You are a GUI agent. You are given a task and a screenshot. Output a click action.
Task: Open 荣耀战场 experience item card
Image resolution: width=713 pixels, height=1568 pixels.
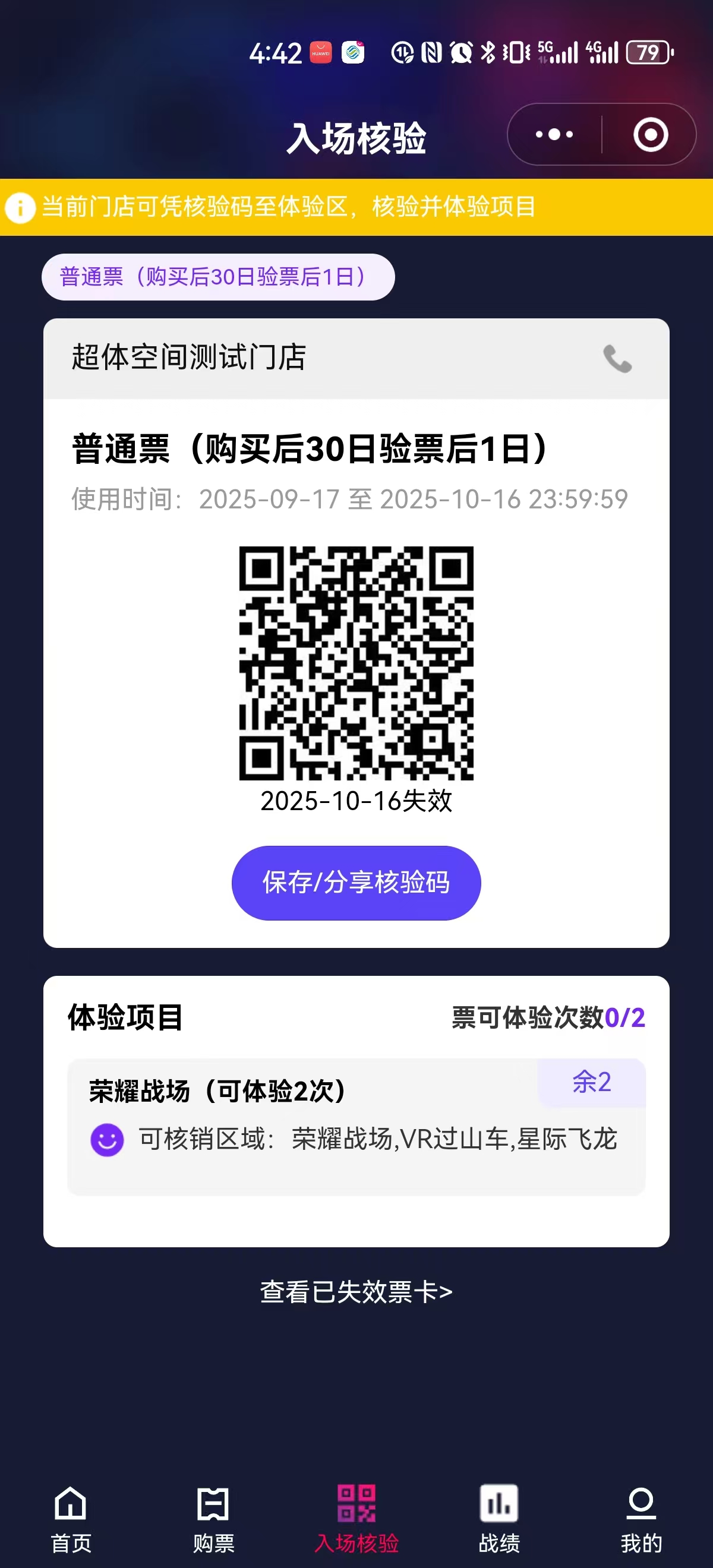click(356, 1126)
